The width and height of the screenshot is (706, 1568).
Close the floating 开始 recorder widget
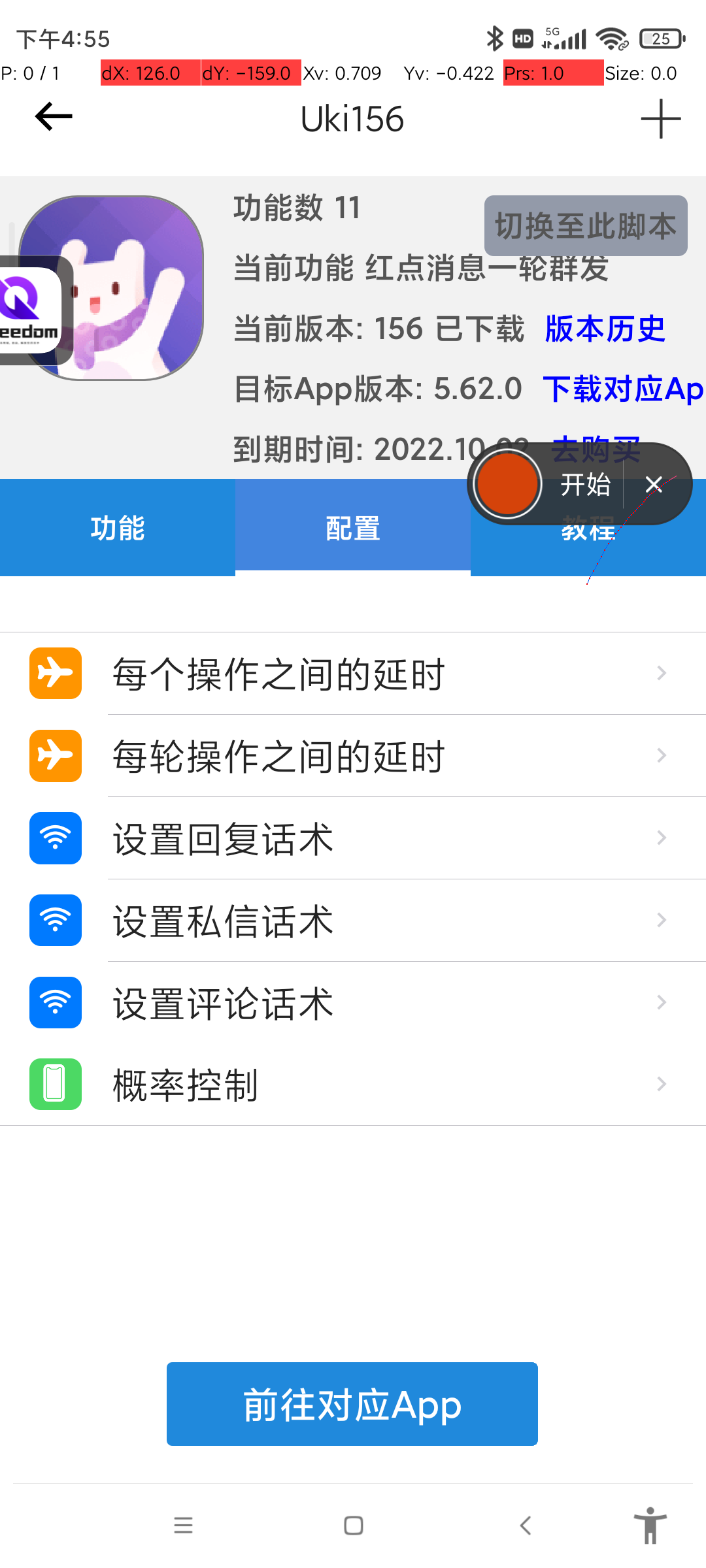click(x=654, y=484)
